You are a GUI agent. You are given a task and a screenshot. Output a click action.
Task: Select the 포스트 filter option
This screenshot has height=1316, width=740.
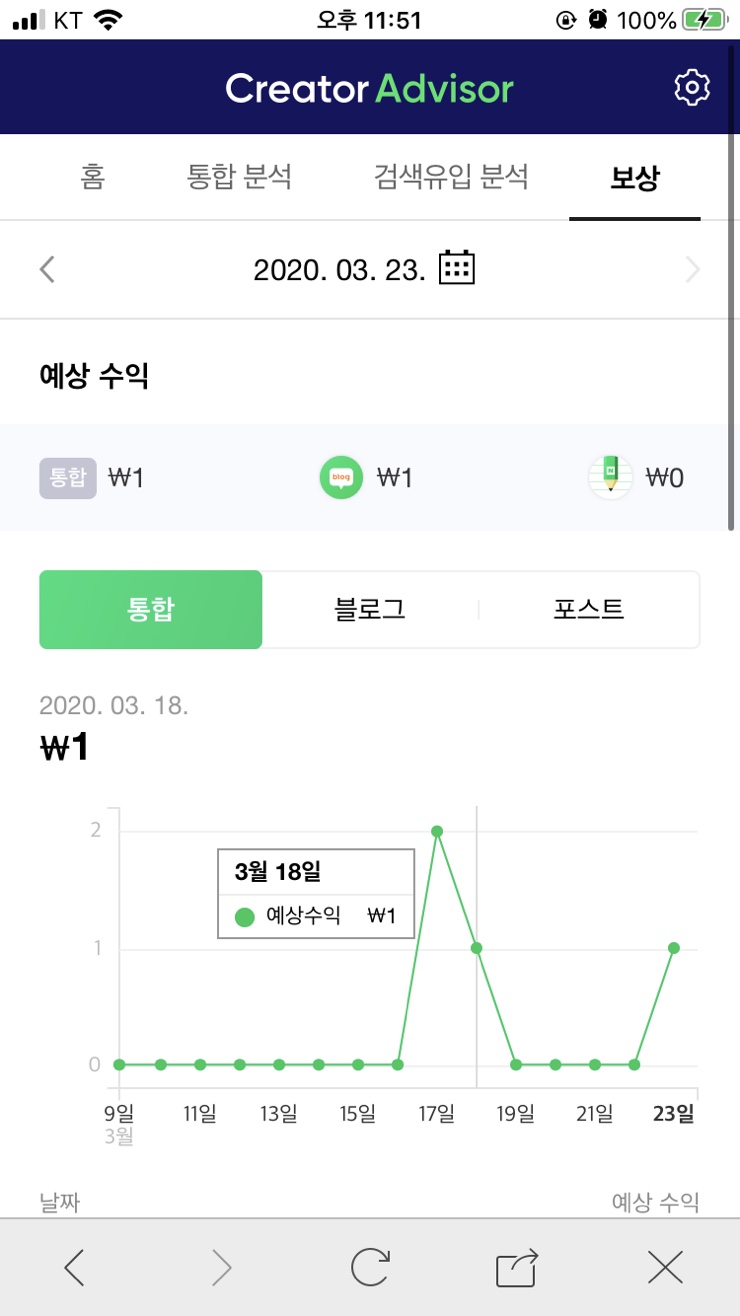point(589,610)
